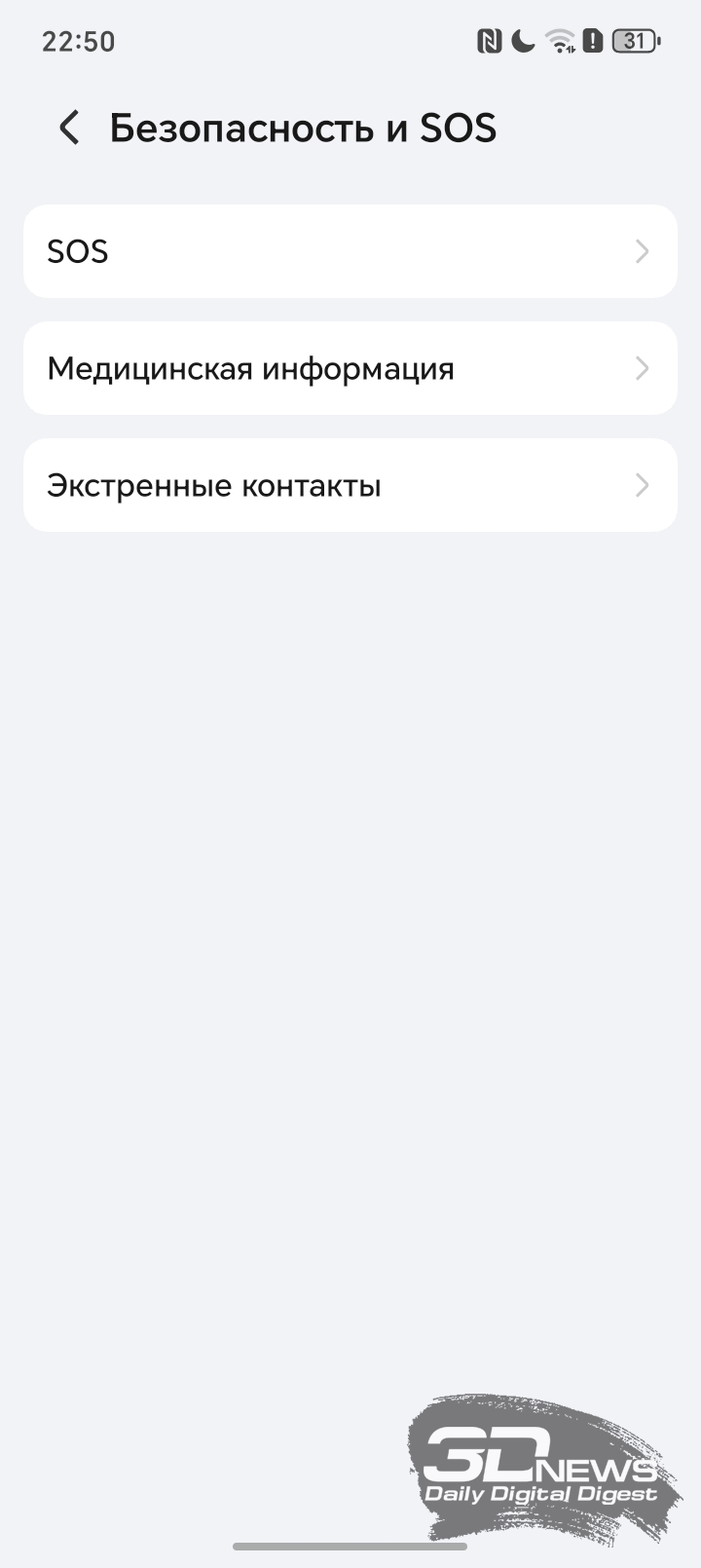Open the SOS settings row

(350, 251)
